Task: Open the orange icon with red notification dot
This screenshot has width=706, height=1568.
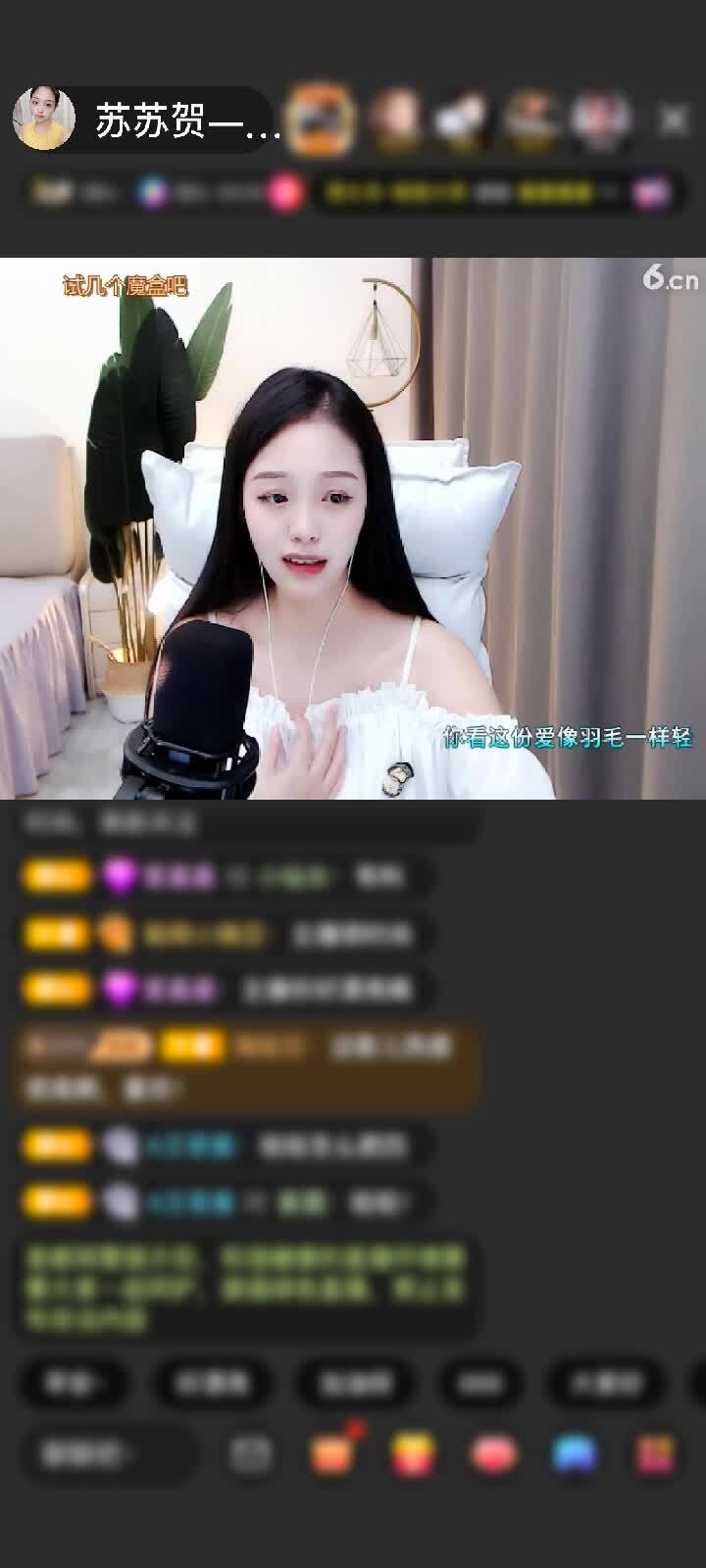Action: (x=333, y=1453)
